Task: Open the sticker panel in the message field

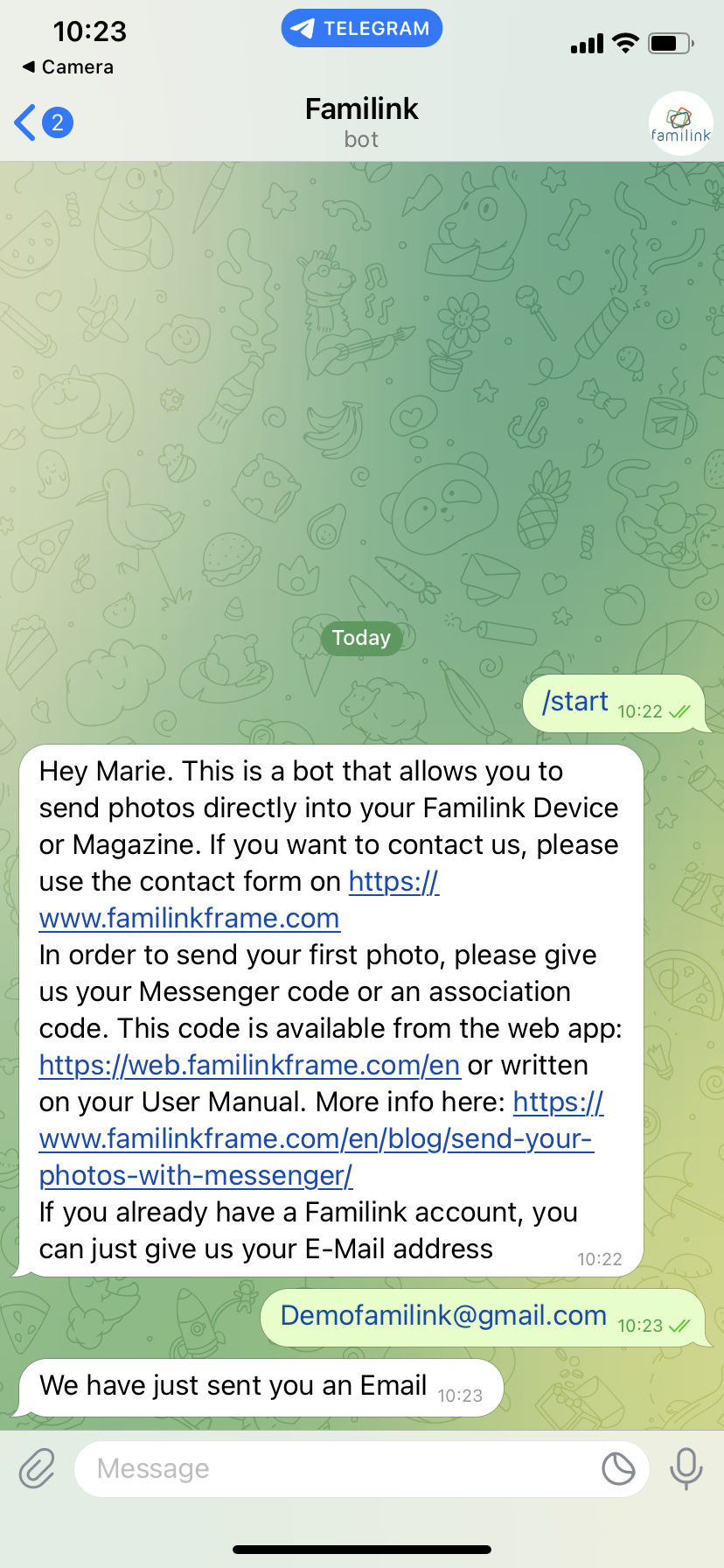Action: 618,1468
